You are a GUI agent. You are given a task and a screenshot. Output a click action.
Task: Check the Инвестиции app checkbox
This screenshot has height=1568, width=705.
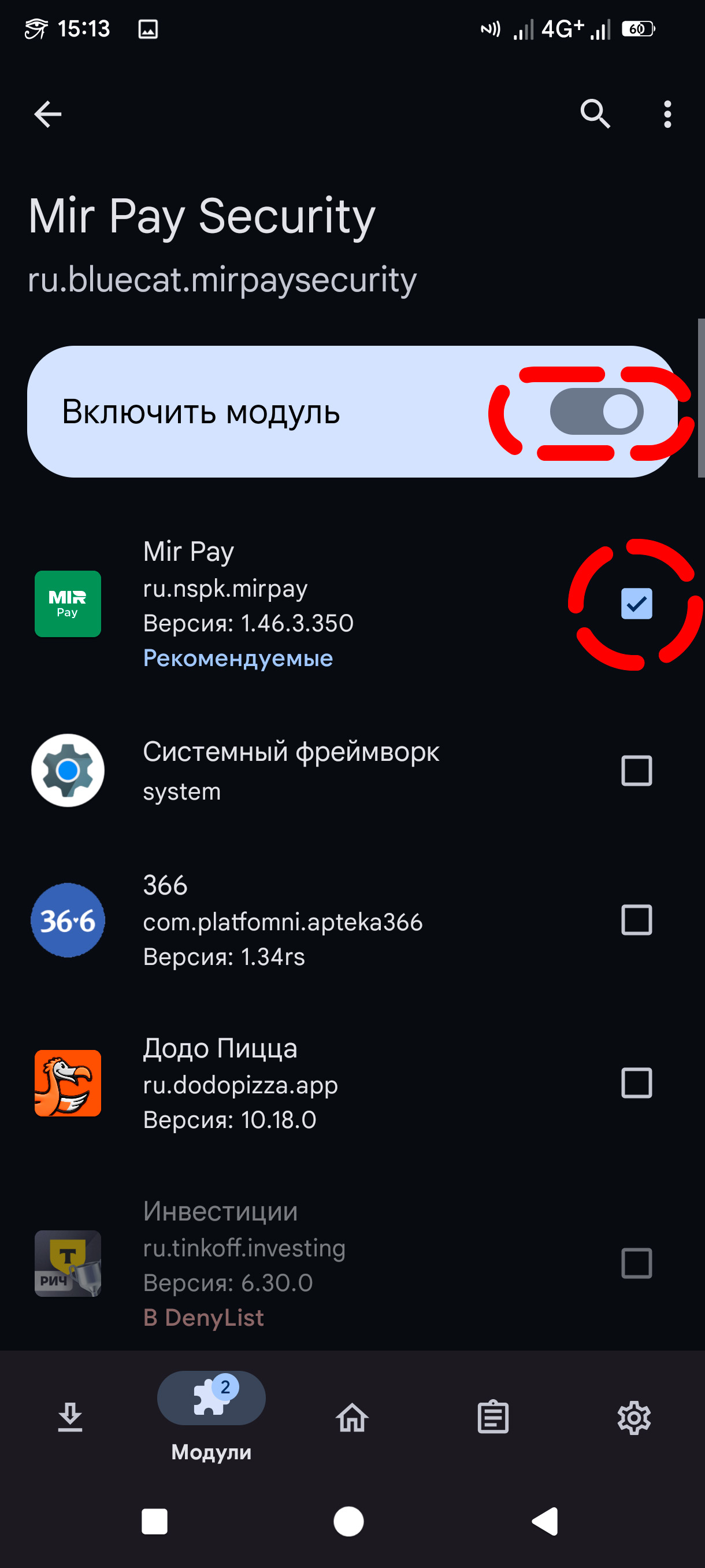point(636,1263)
